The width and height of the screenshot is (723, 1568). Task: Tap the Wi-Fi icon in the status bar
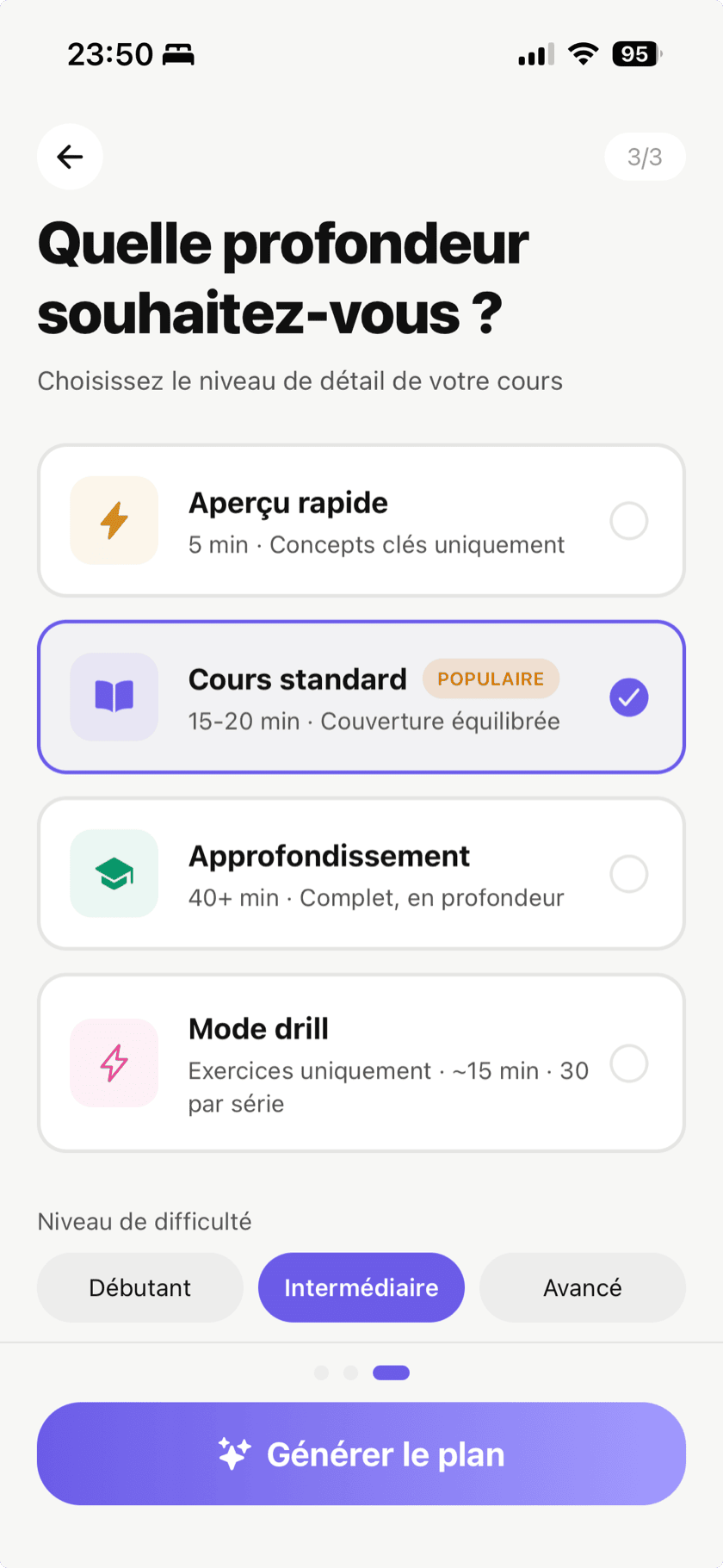582,53
